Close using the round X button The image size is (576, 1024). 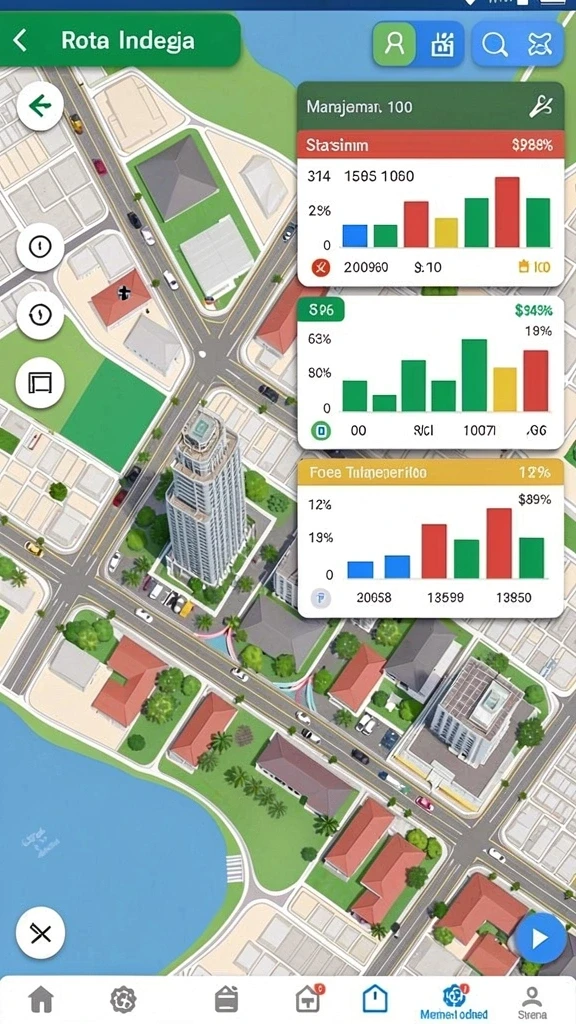point(40,934)
